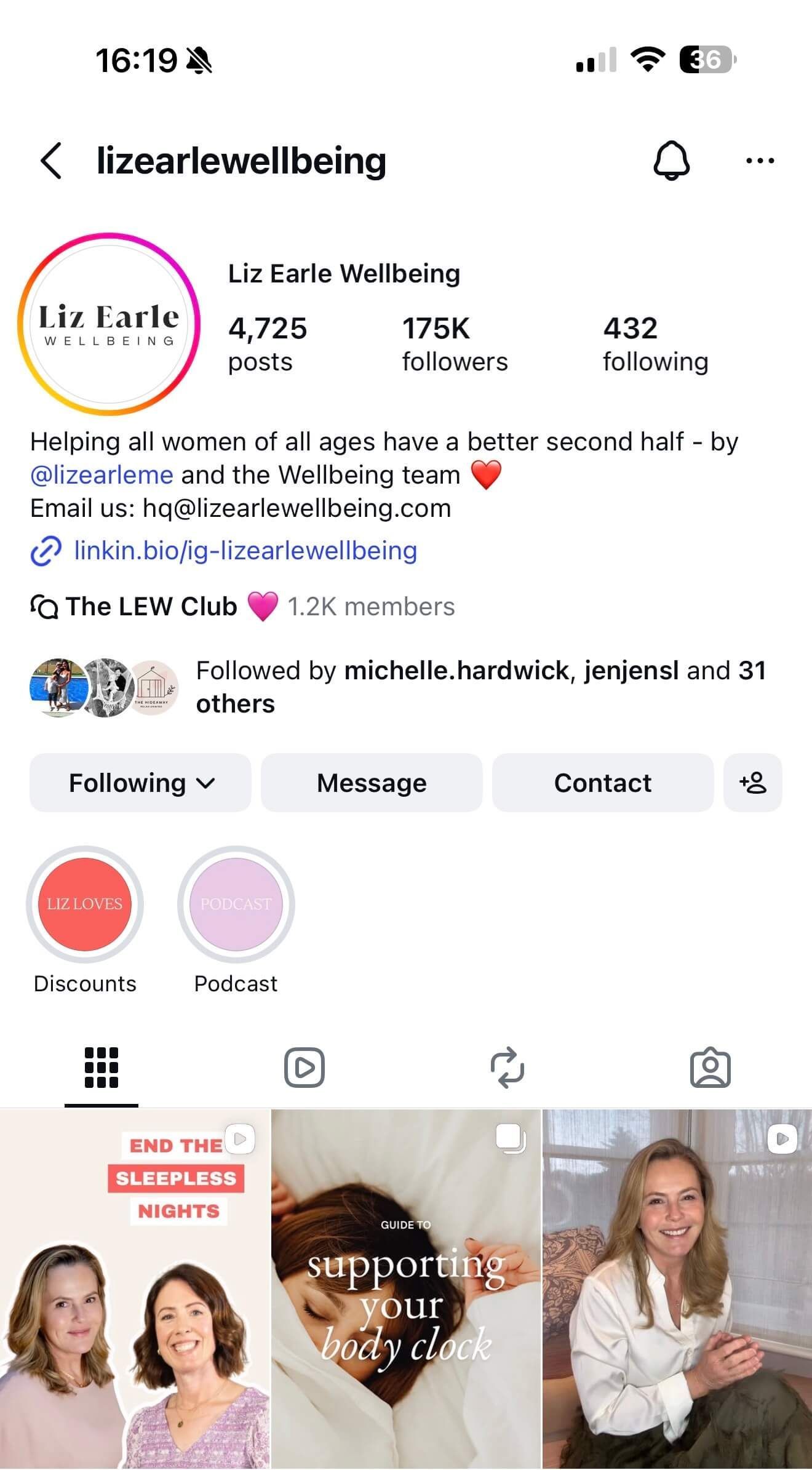Switch to the Reels tab
Image resolution: width=812 pixels, height=1470 pixels.
(x=304, y=1068)
